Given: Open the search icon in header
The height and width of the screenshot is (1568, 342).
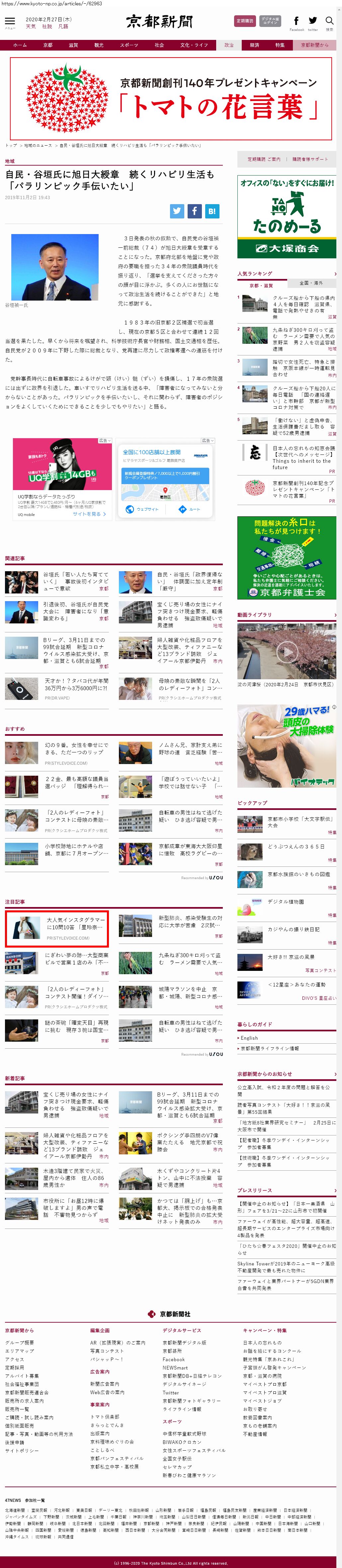Looking at the screenshot, I should coord(329,21).
